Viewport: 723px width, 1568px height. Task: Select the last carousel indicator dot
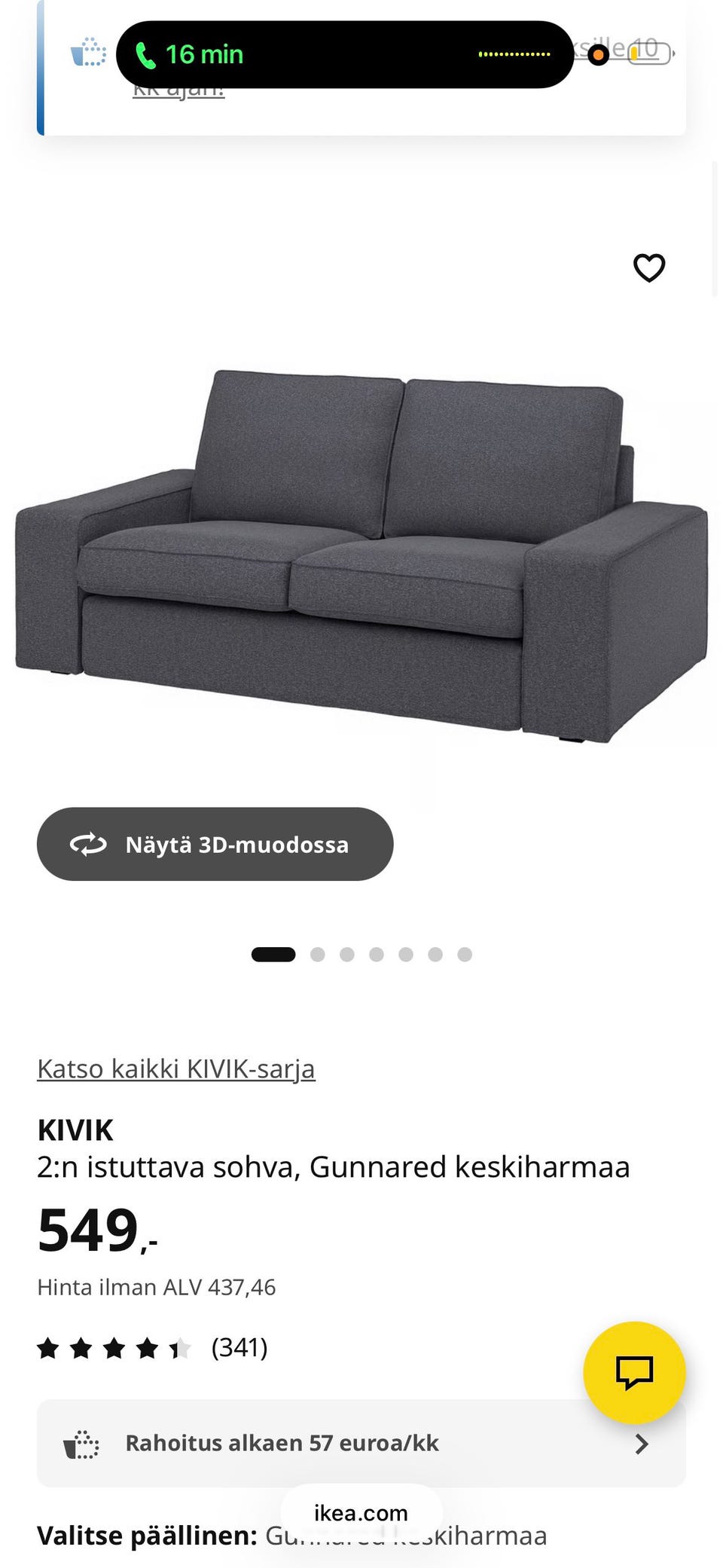tap(465, 954)
